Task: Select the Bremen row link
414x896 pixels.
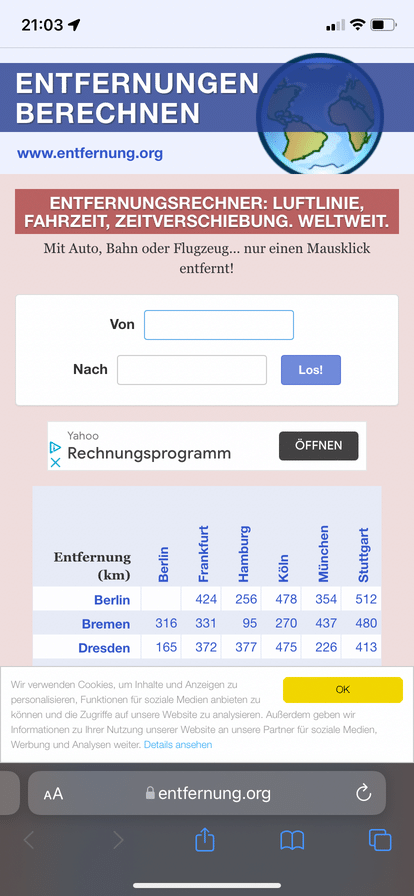Action: (106, 624)
